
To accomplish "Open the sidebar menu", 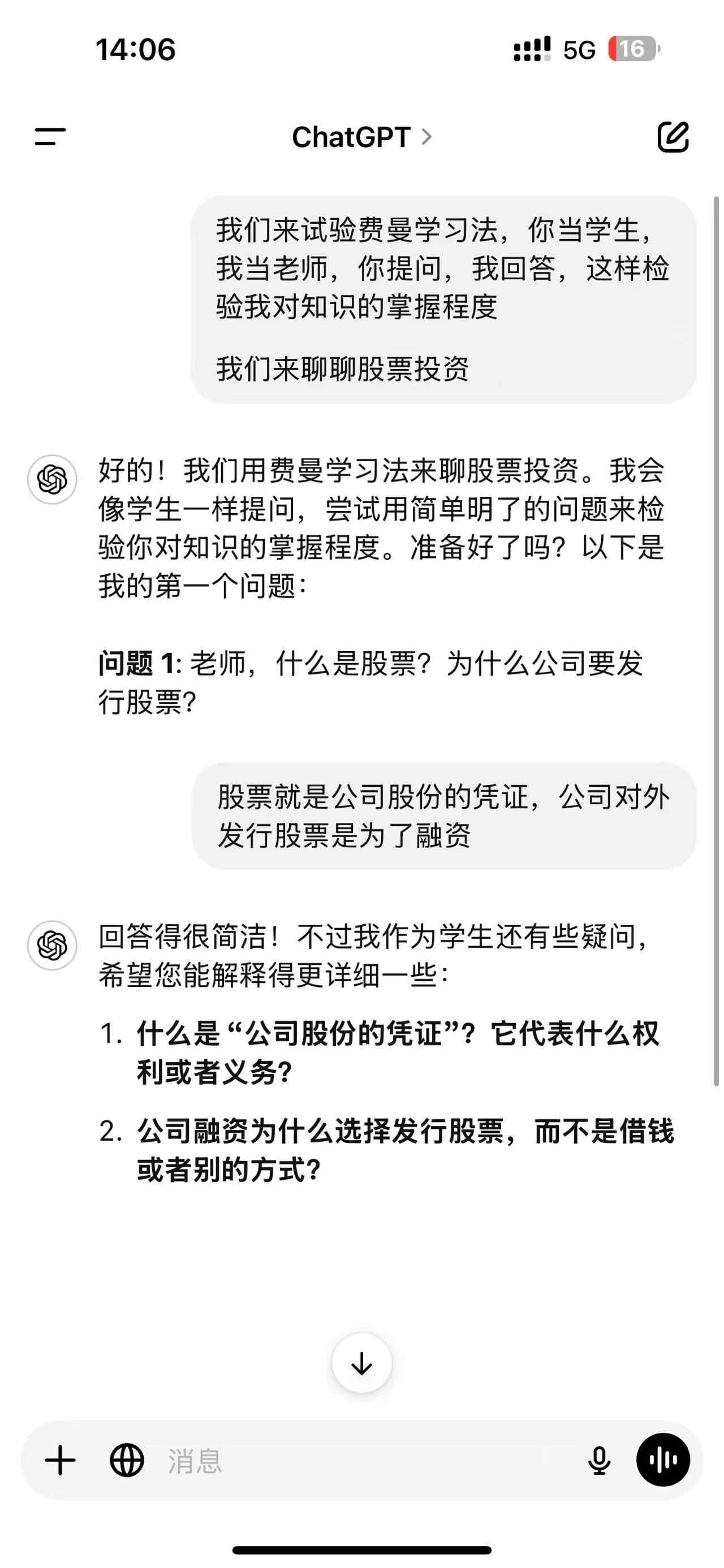I will 50,137.
